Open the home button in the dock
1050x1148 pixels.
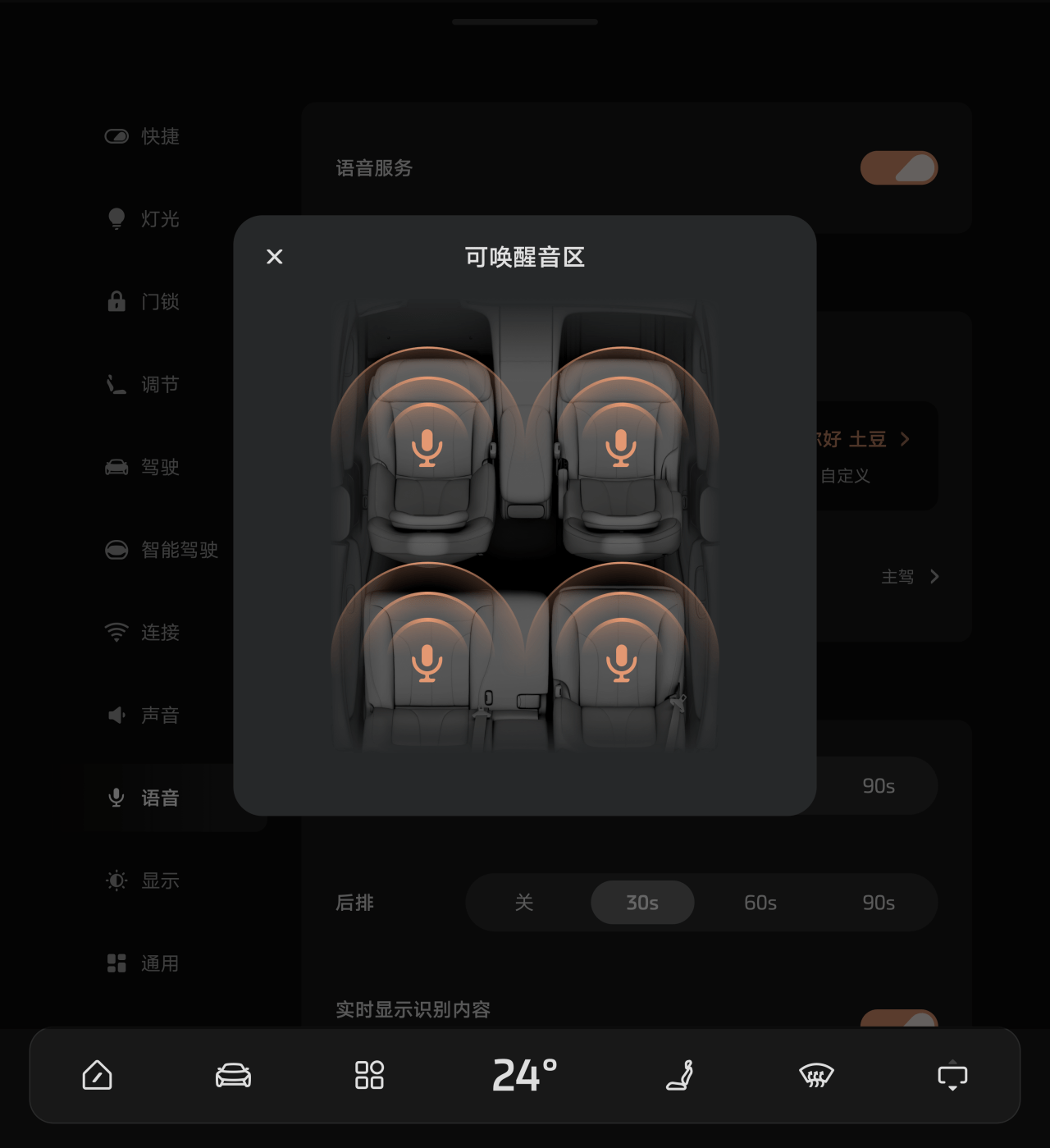[x=97, y=1075]
